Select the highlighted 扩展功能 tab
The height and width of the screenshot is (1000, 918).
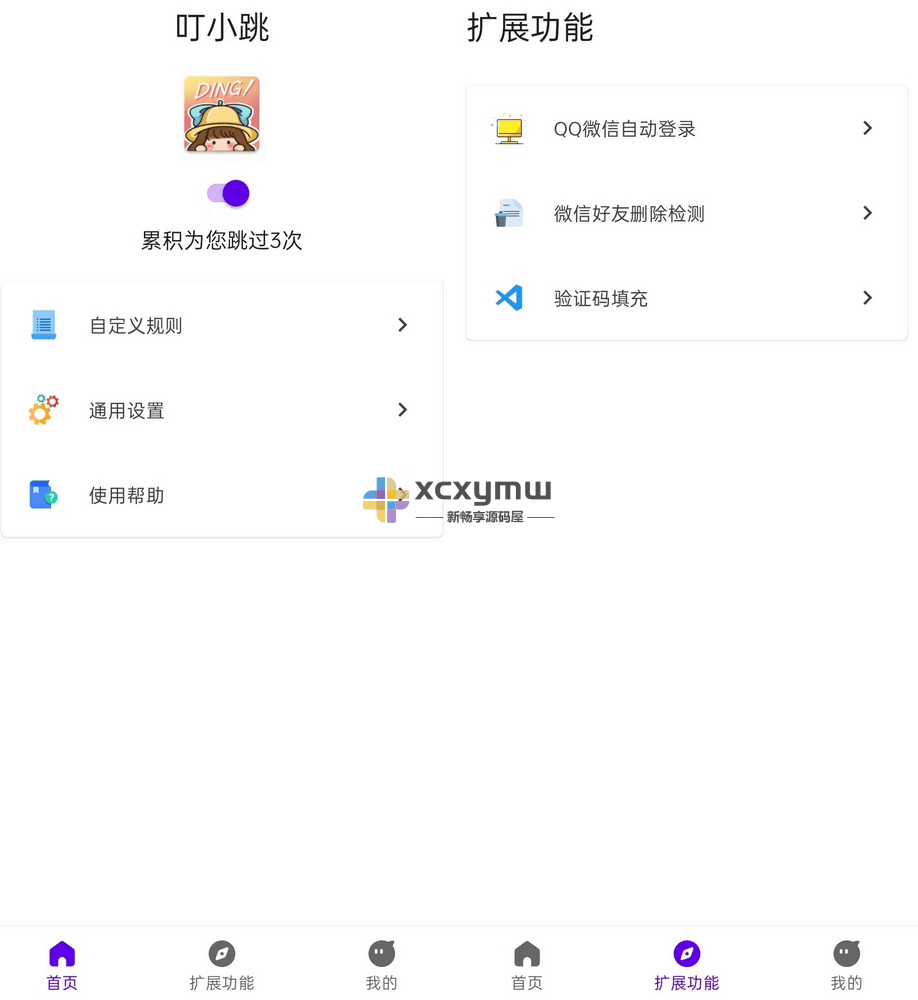pyautogui.click(x=686, y=963)
